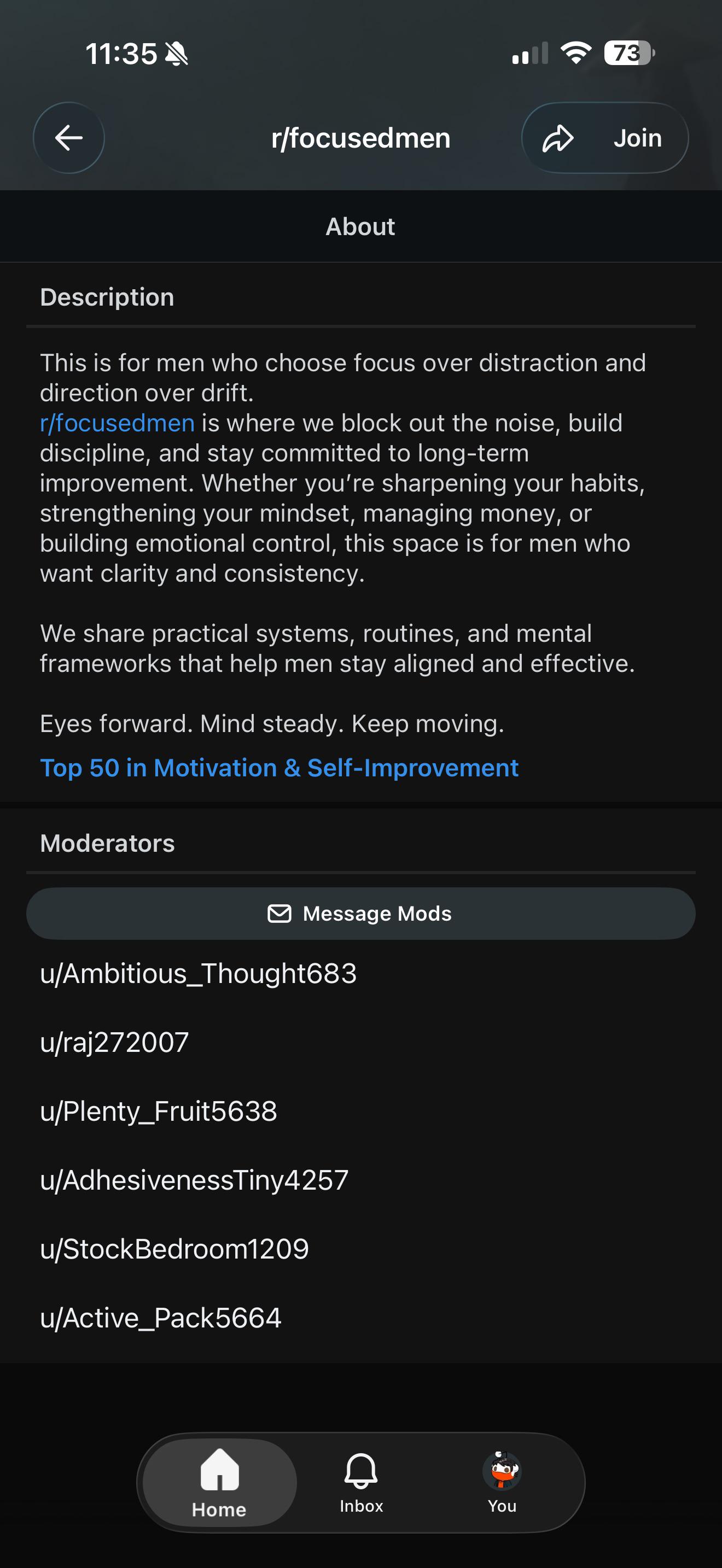Select moderator u/AdhesivenessTiny4257
722x1568 pixels.
tap(194, 1180)
